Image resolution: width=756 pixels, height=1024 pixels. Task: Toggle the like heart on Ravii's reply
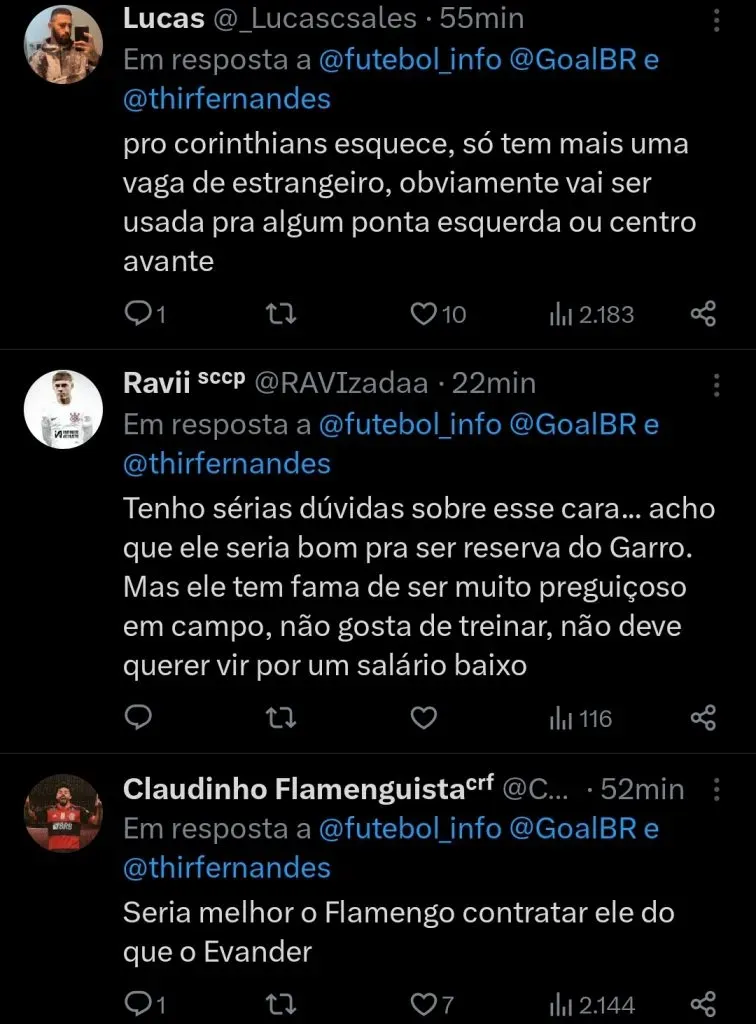pyautogui.click(x=423, y=718)
